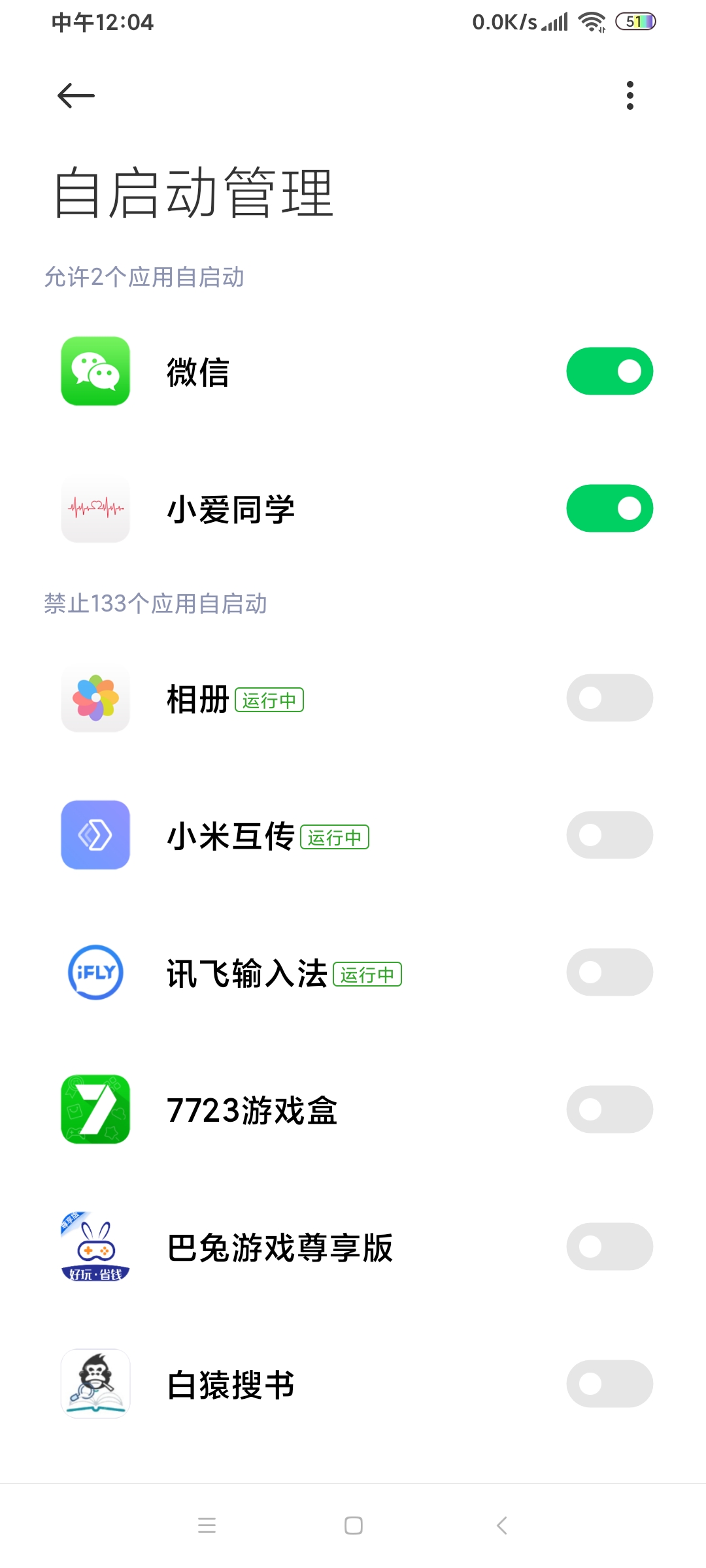Allow 小米互传 to auto-start
Viewport: 706px width, 1568px height.
(x=609, y=835)
